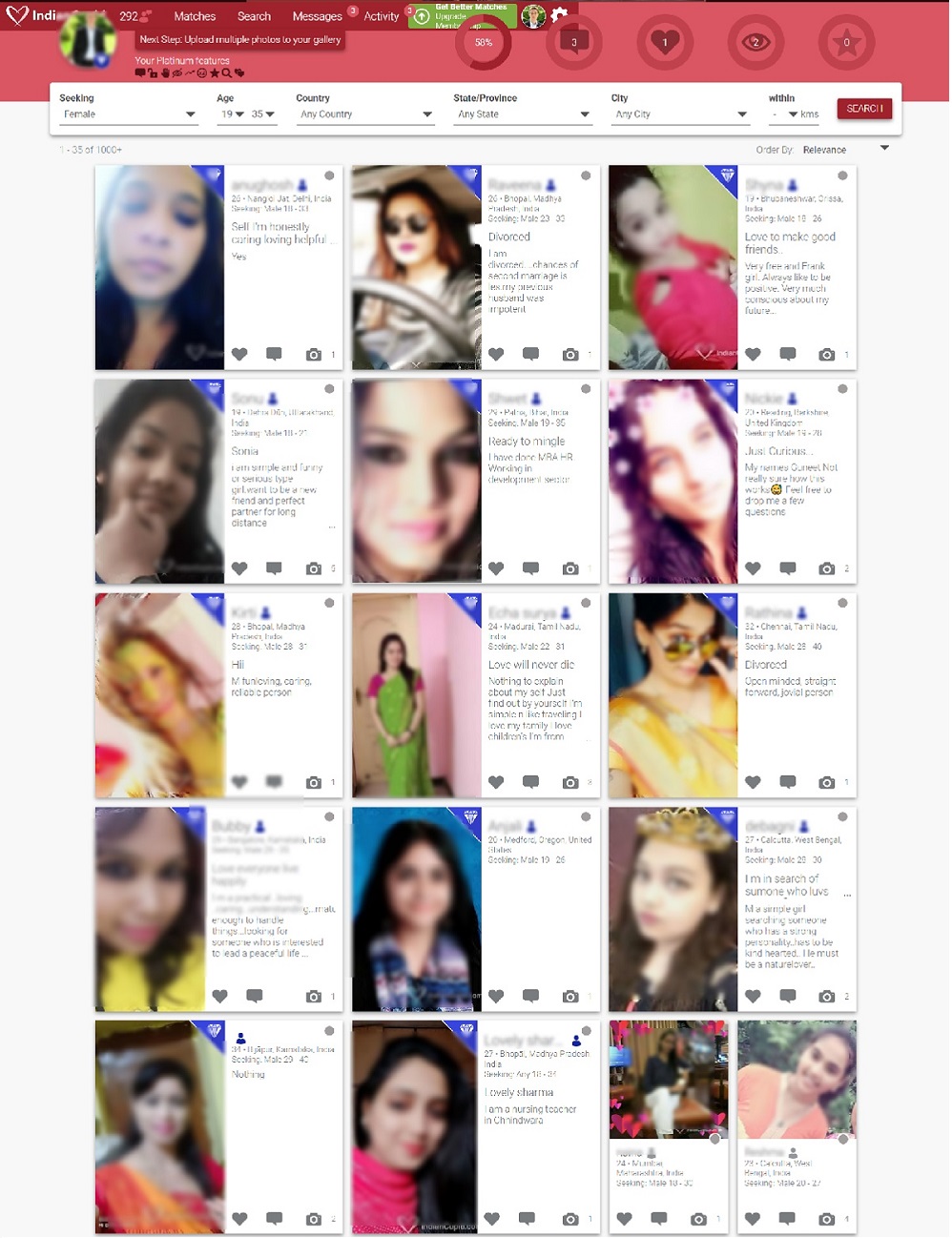Tap the upload multiple photos next step
The image size is (952, 1238).
(x=239, y=40)
